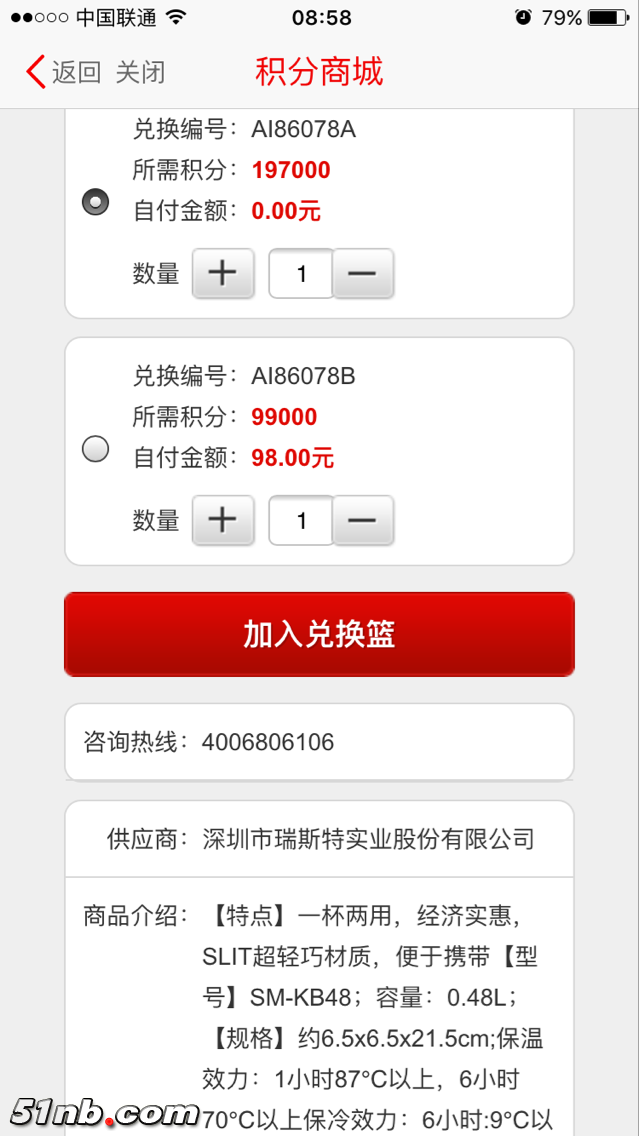Image resolution: width=639 pixels, height=1136 pixels.
Task: Go back using 返回 arrow
Action: 62,72
